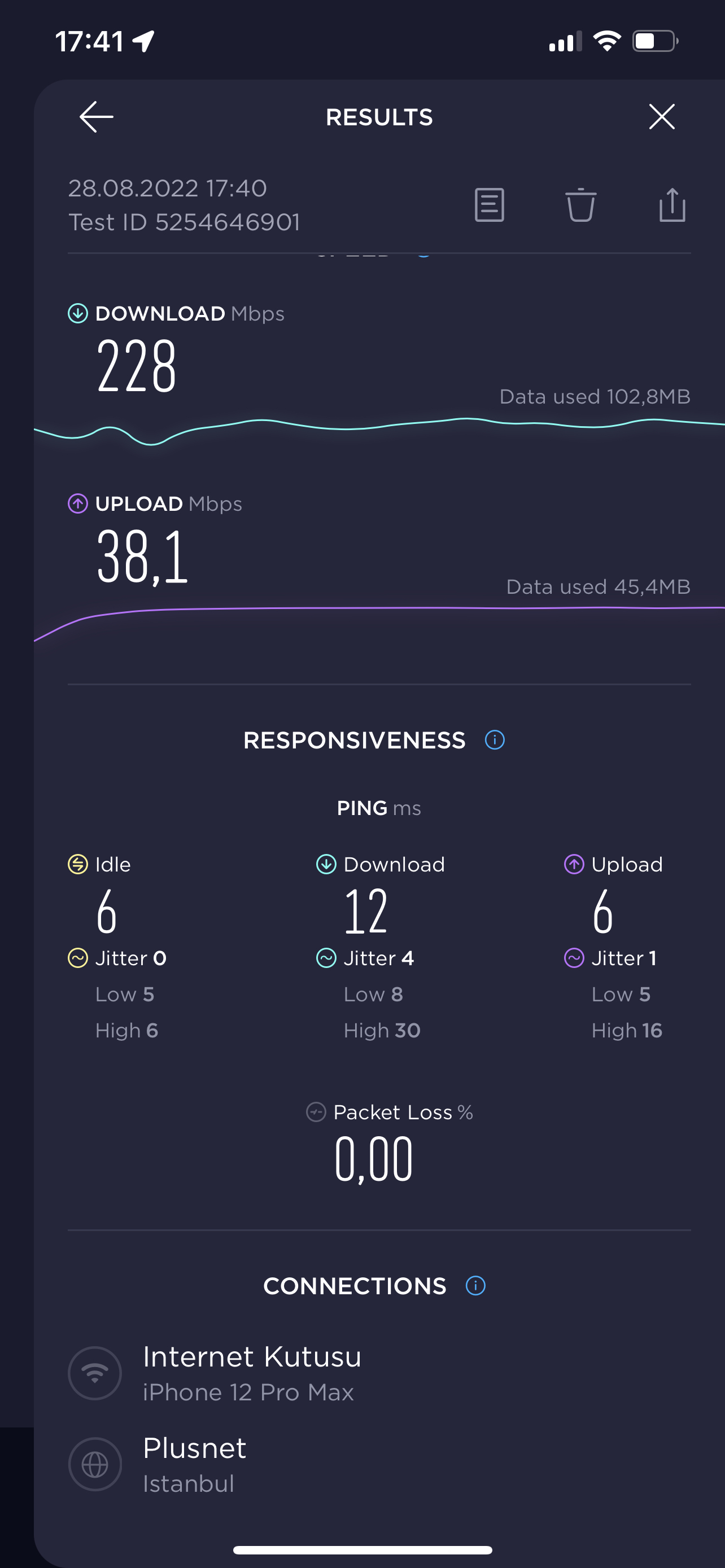Open Connections info icon
This screenshot has height=1568, width=725.
475,1286
